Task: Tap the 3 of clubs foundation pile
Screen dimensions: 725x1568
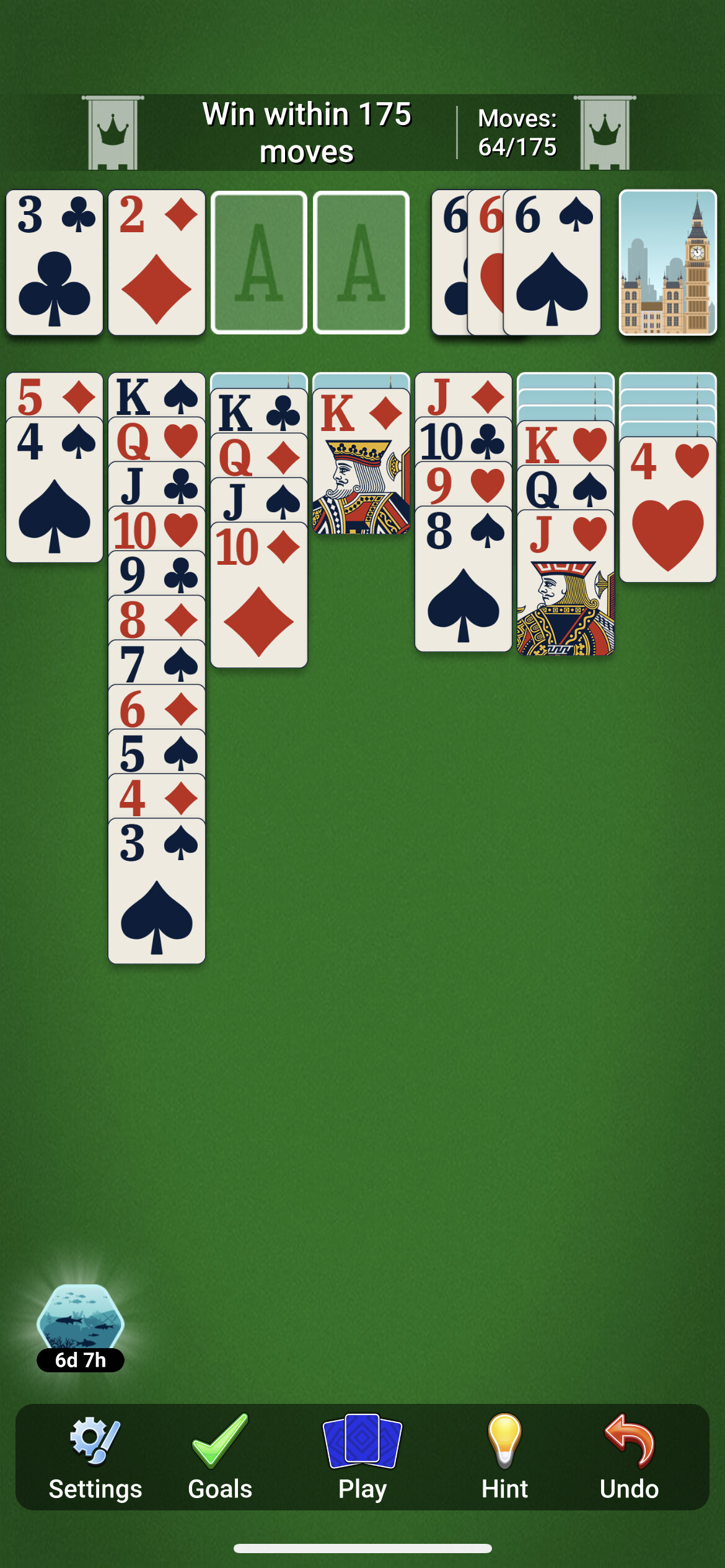Action: pos(55,263)
